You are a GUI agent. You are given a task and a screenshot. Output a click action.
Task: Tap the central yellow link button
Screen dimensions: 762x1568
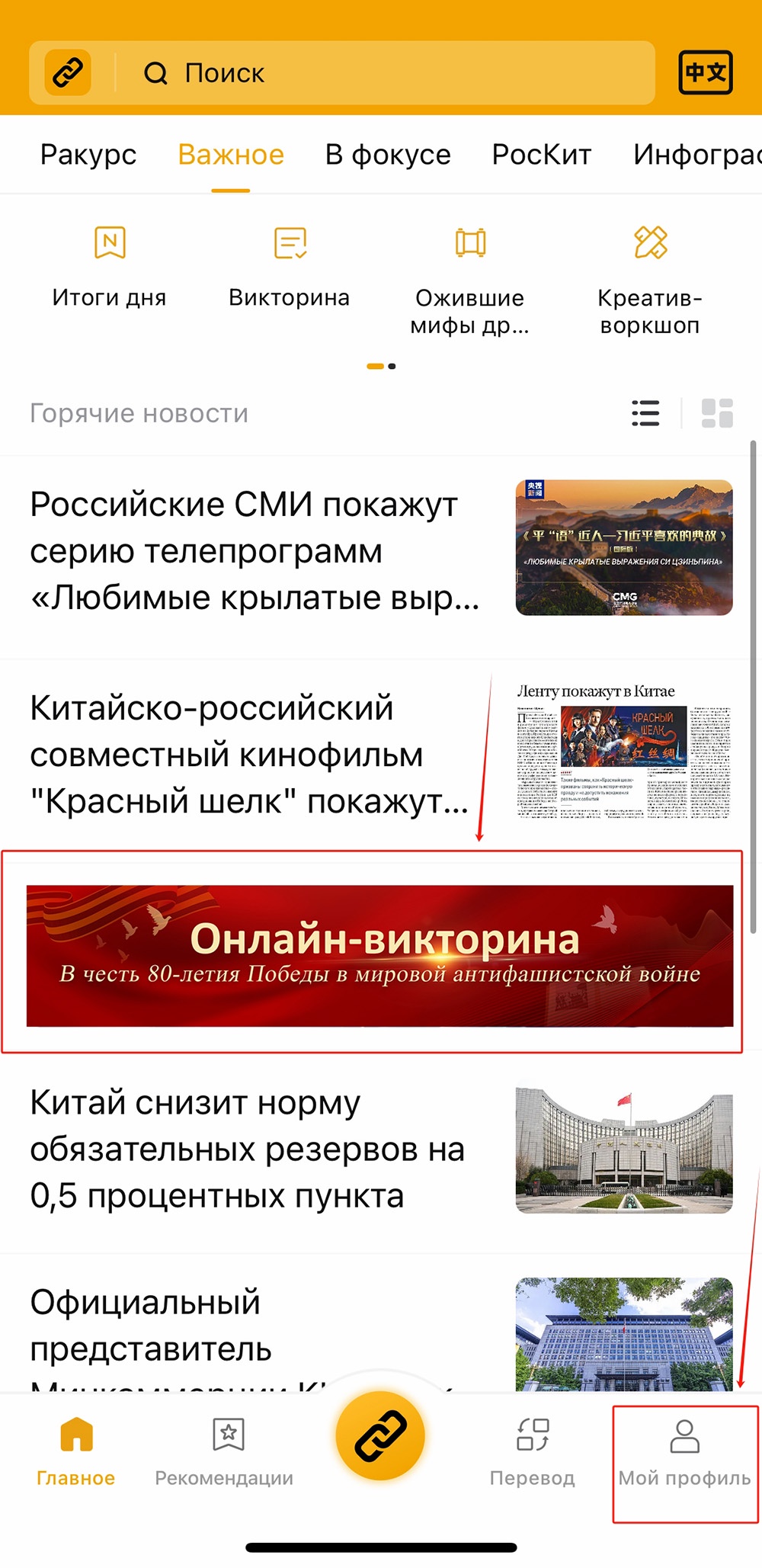click(x=380, y=1435)
